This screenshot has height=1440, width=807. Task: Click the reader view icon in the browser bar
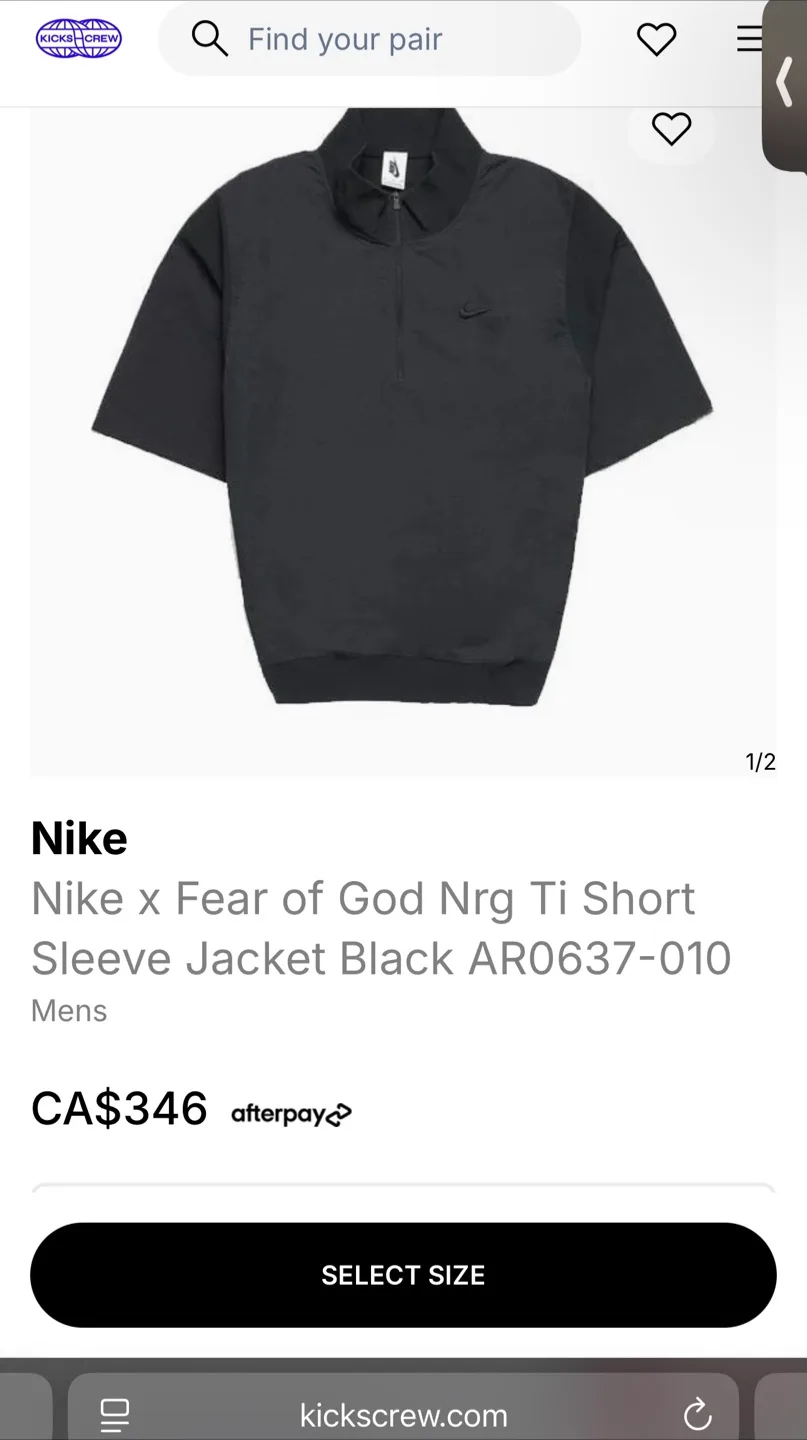115,1414
